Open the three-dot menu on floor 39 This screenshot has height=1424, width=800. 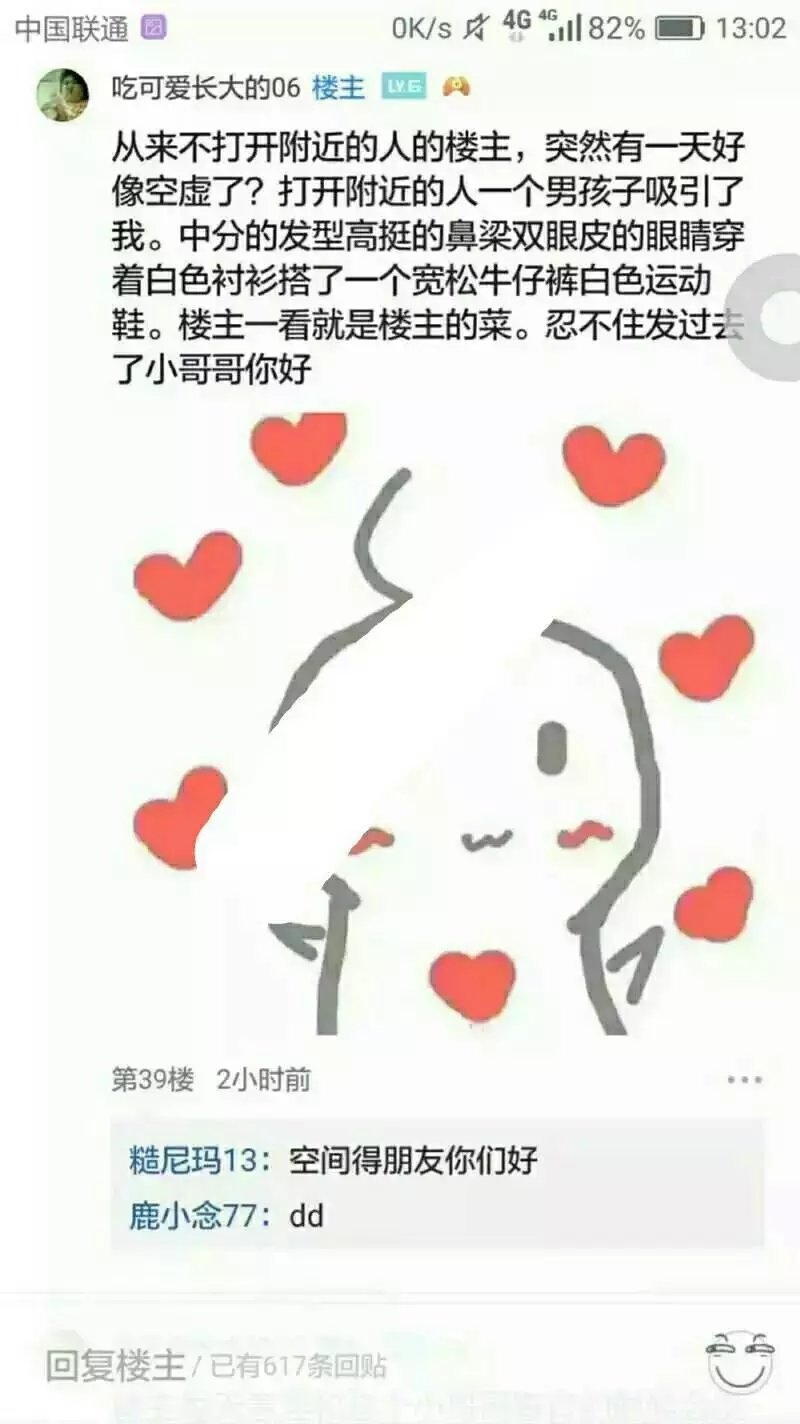[x=744, y=1080]
